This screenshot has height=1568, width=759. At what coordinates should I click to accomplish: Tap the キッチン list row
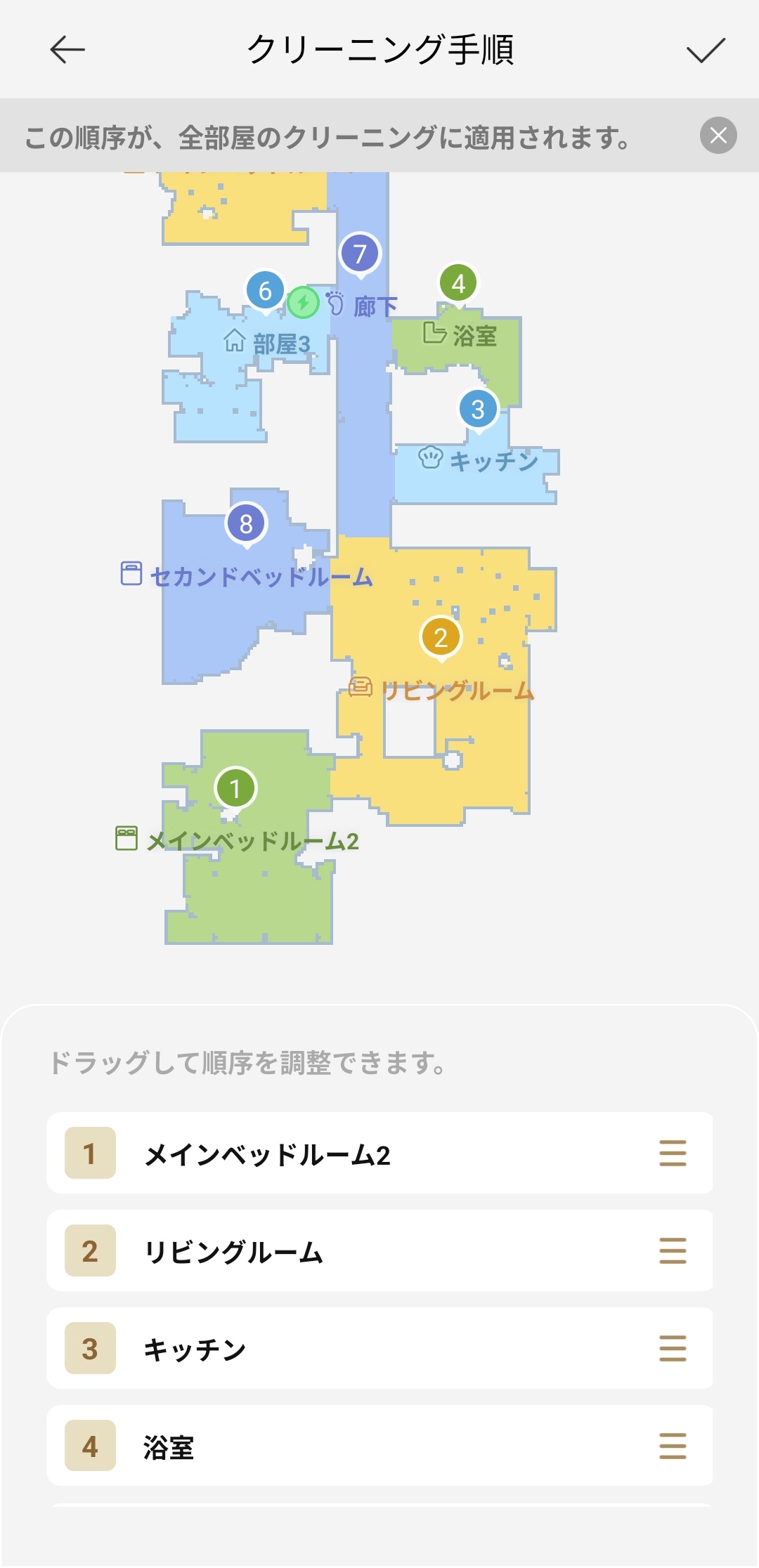(x=379, y=1349)
